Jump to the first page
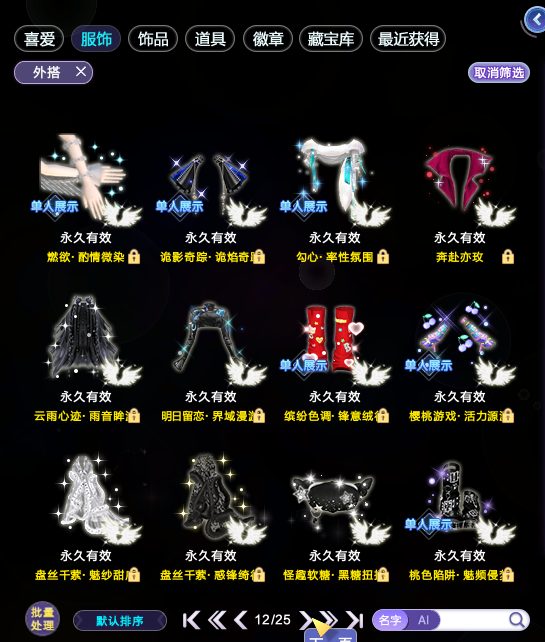Image resolution: width=545 pixels, height=642 pixels. point(191,620)
